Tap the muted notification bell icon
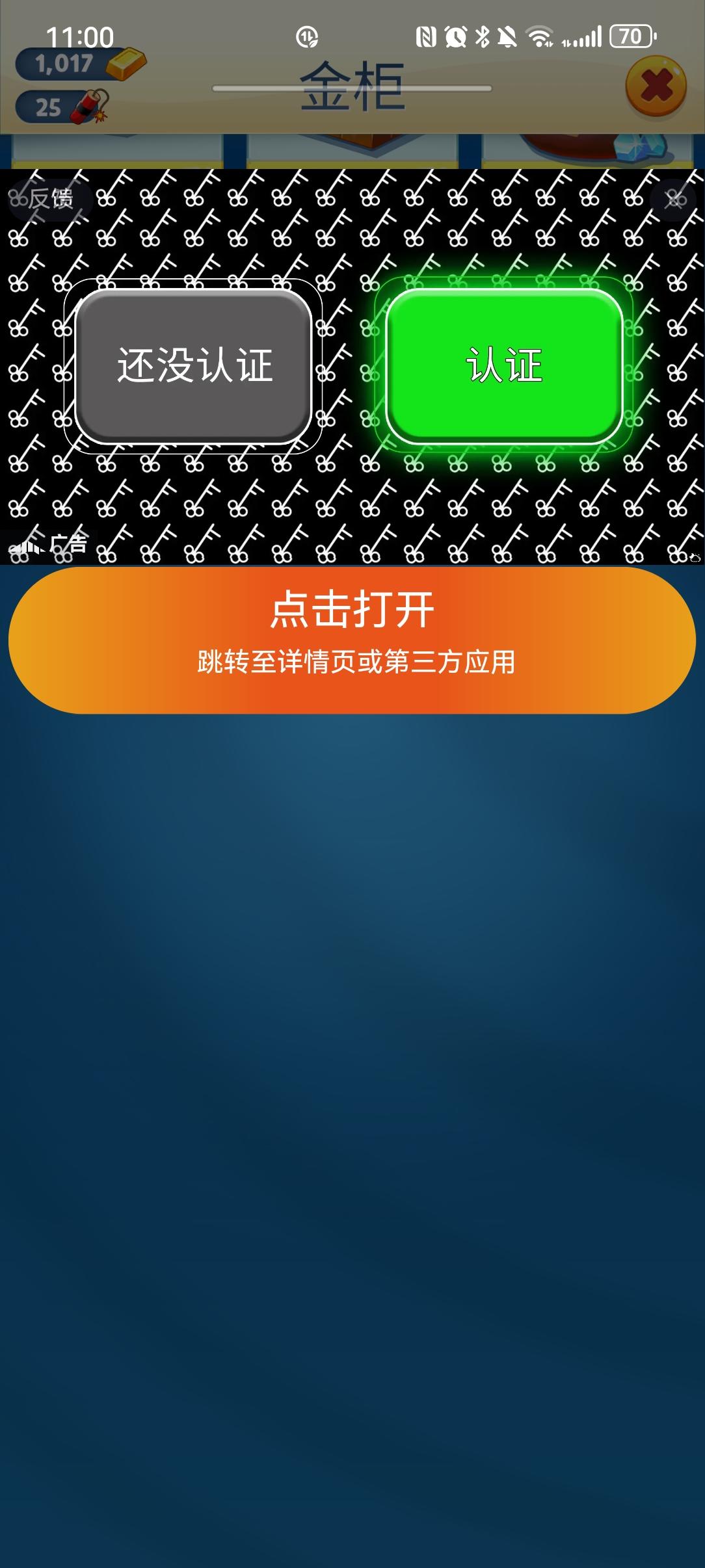 coord(506,36)
